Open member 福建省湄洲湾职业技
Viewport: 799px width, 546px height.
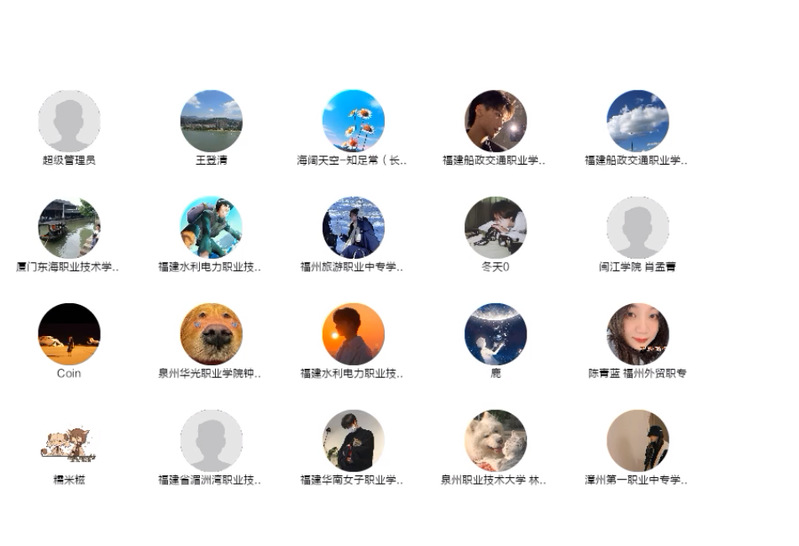pyautogui.click(x=211, y=441)
